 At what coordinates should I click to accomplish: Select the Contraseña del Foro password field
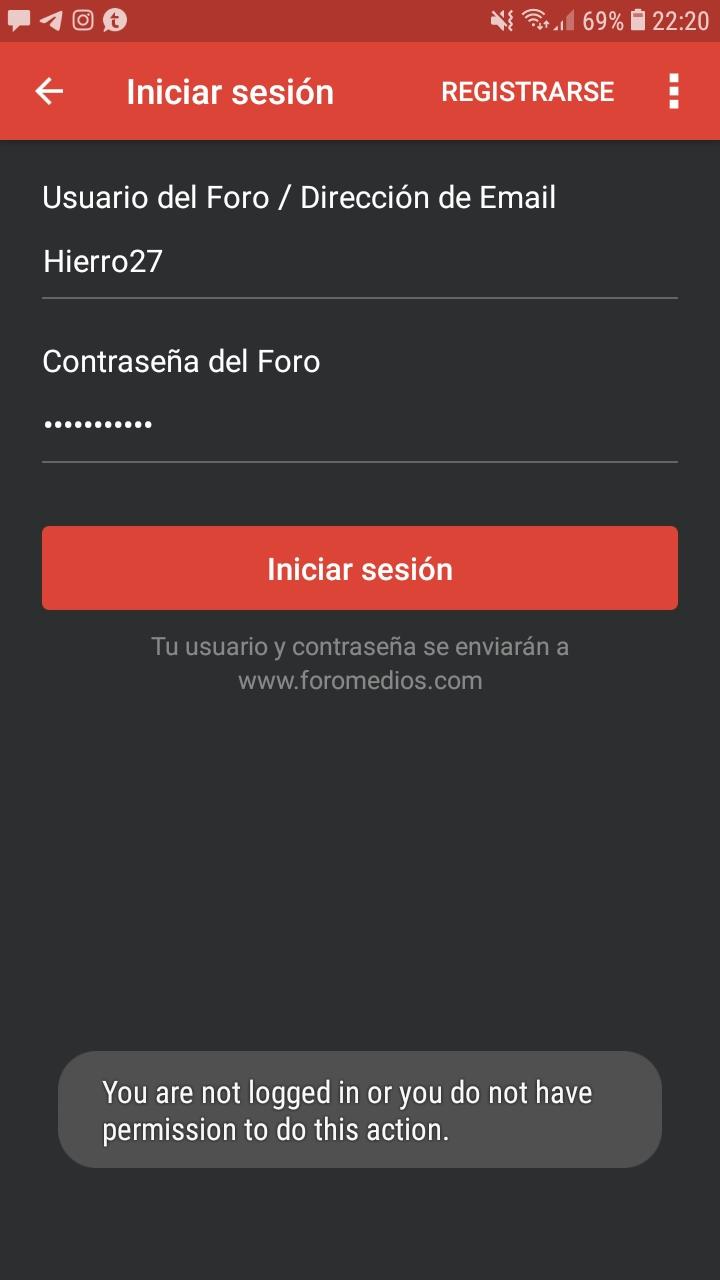tap(359, 426)
